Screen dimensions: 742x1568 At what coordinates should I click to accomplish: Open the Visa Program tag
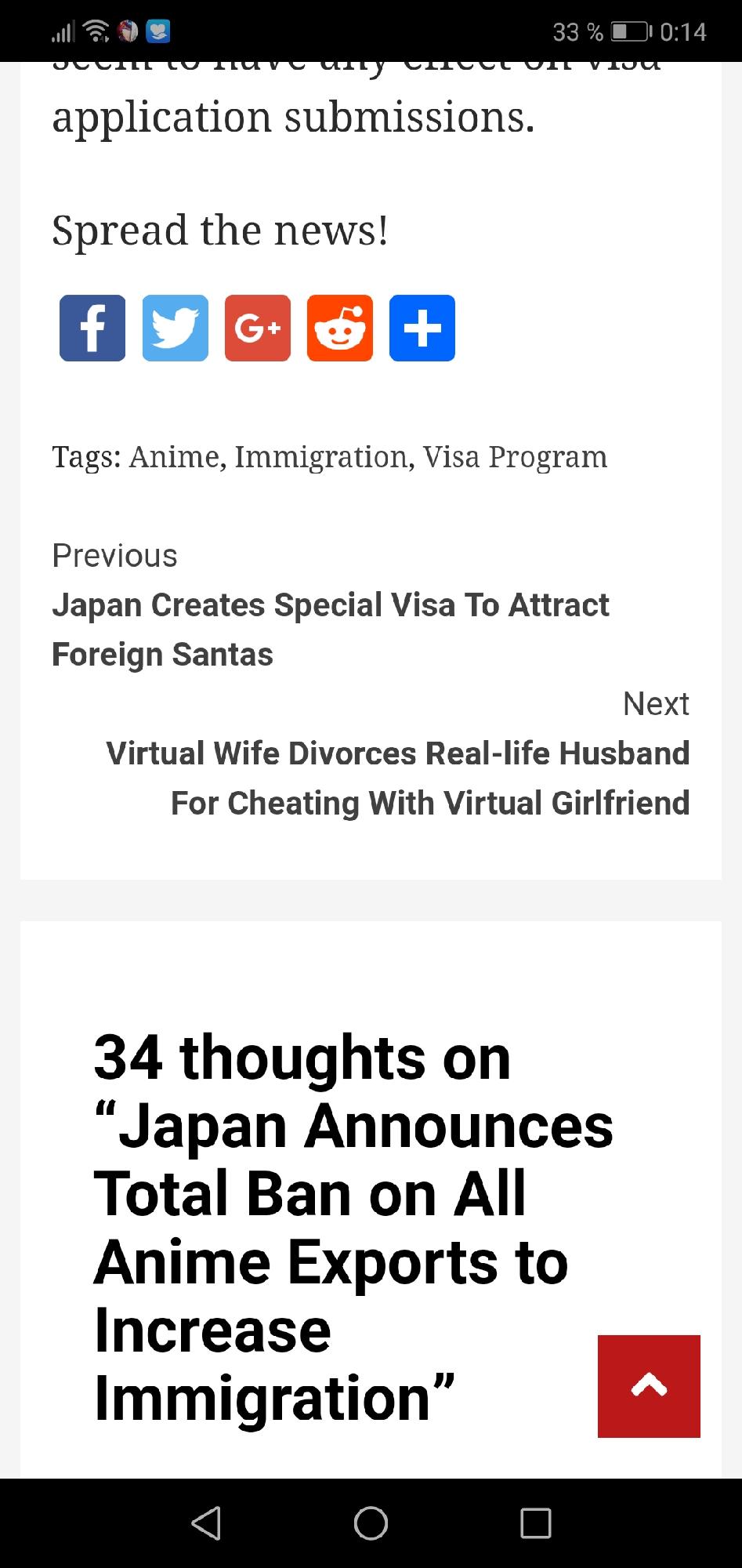515,456
